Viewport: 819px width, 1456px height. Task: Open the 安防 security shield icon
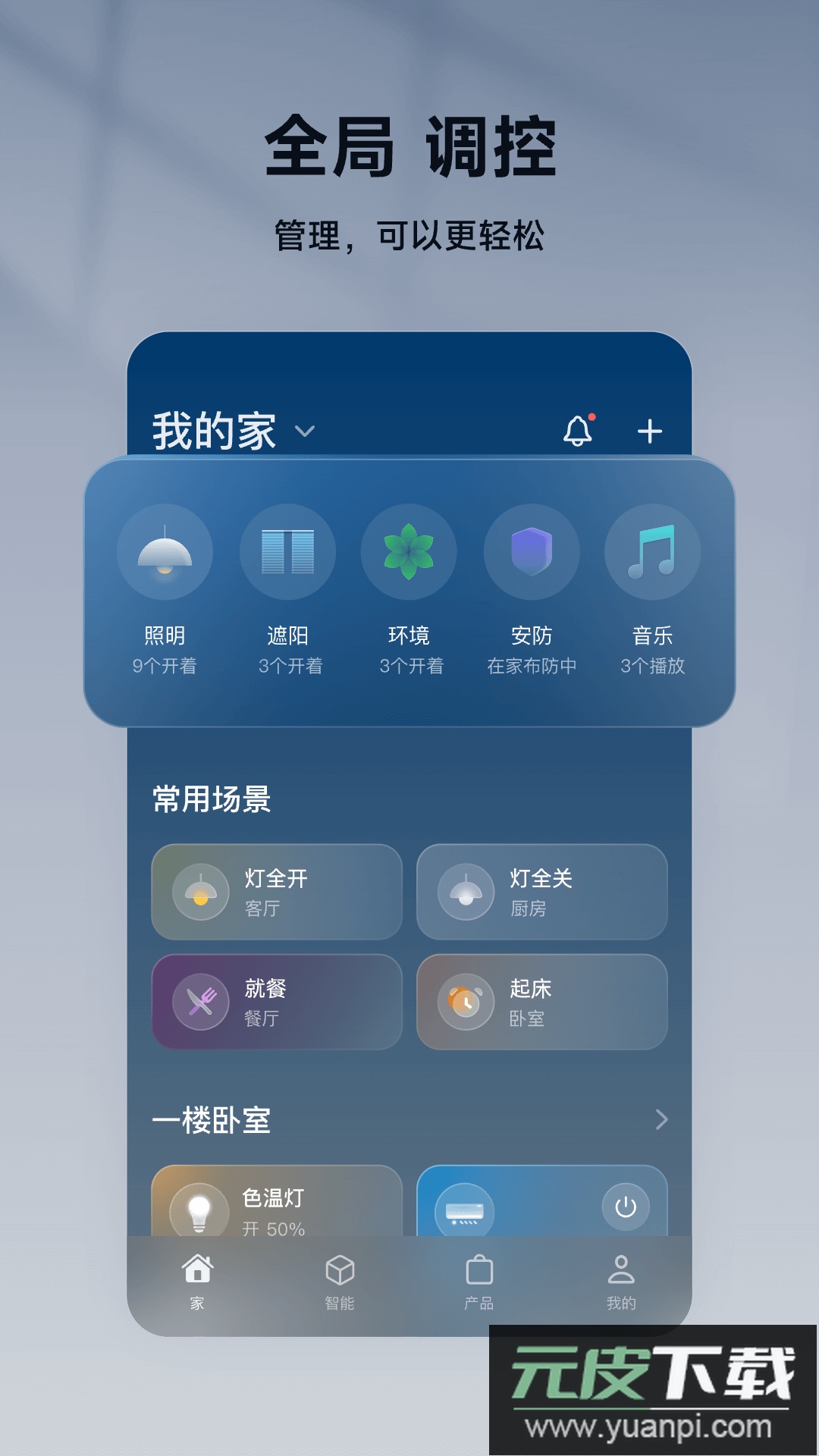pyautogui.click(x=531, y=553)
